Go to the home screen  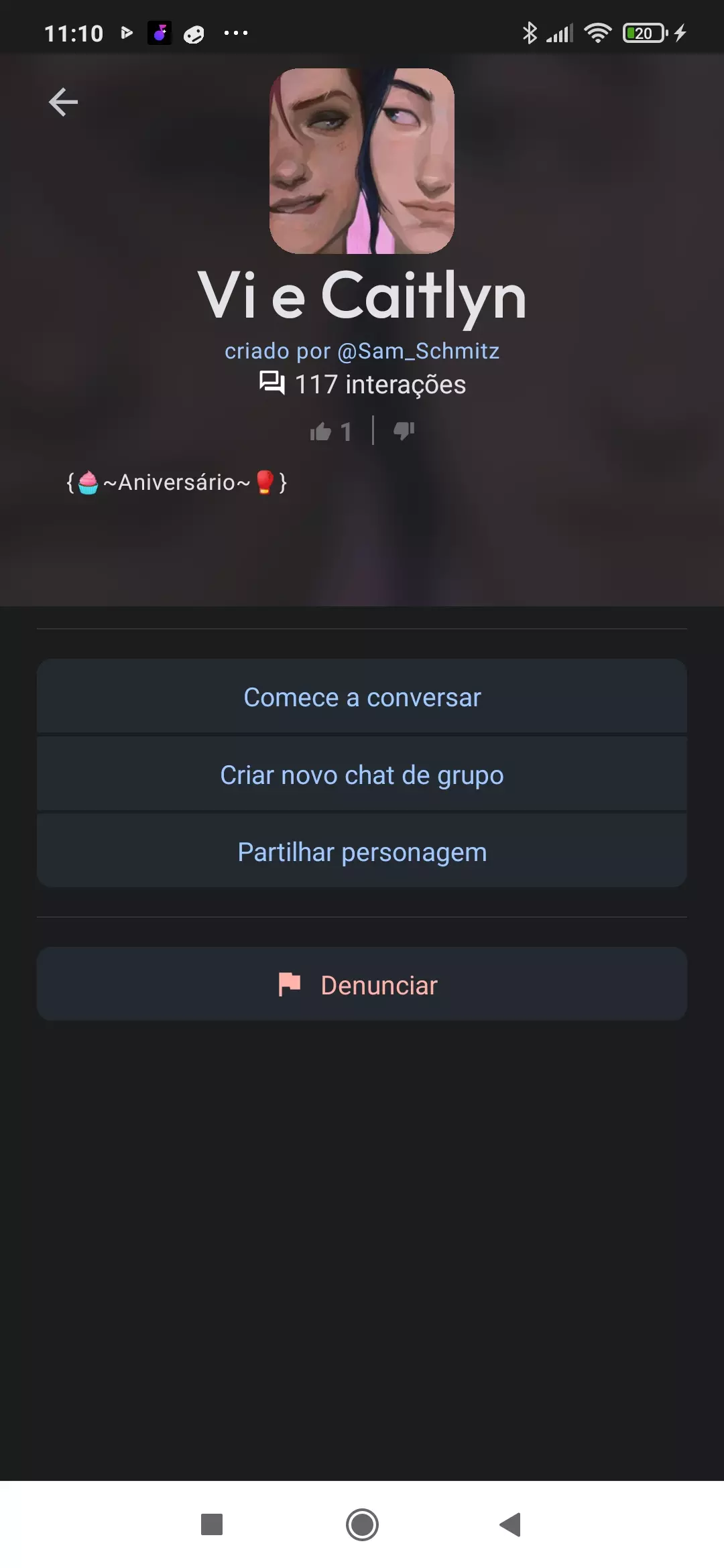[x=362, y=1524]
